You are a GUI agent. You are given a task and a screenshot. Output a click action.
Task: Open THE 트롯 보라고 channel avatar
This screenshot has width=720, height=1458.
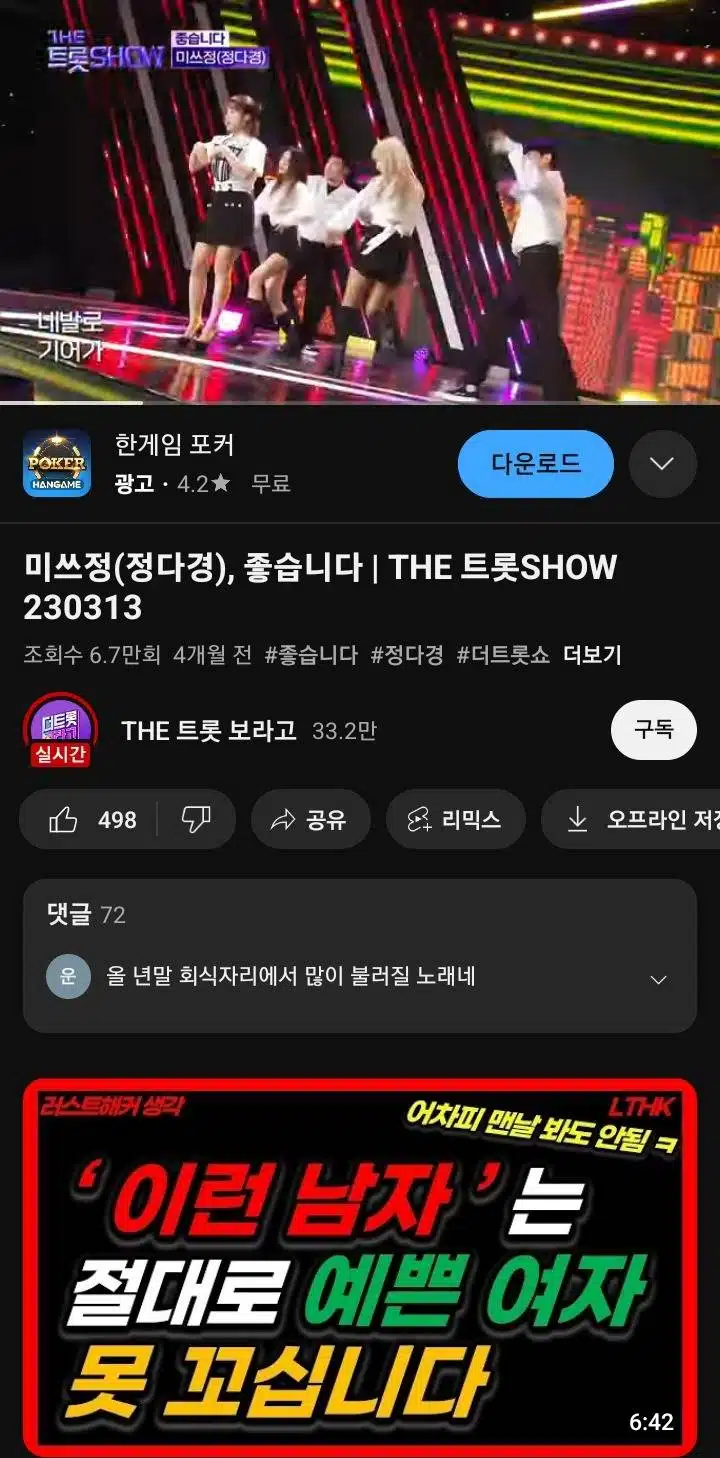[x=59, y=730]
